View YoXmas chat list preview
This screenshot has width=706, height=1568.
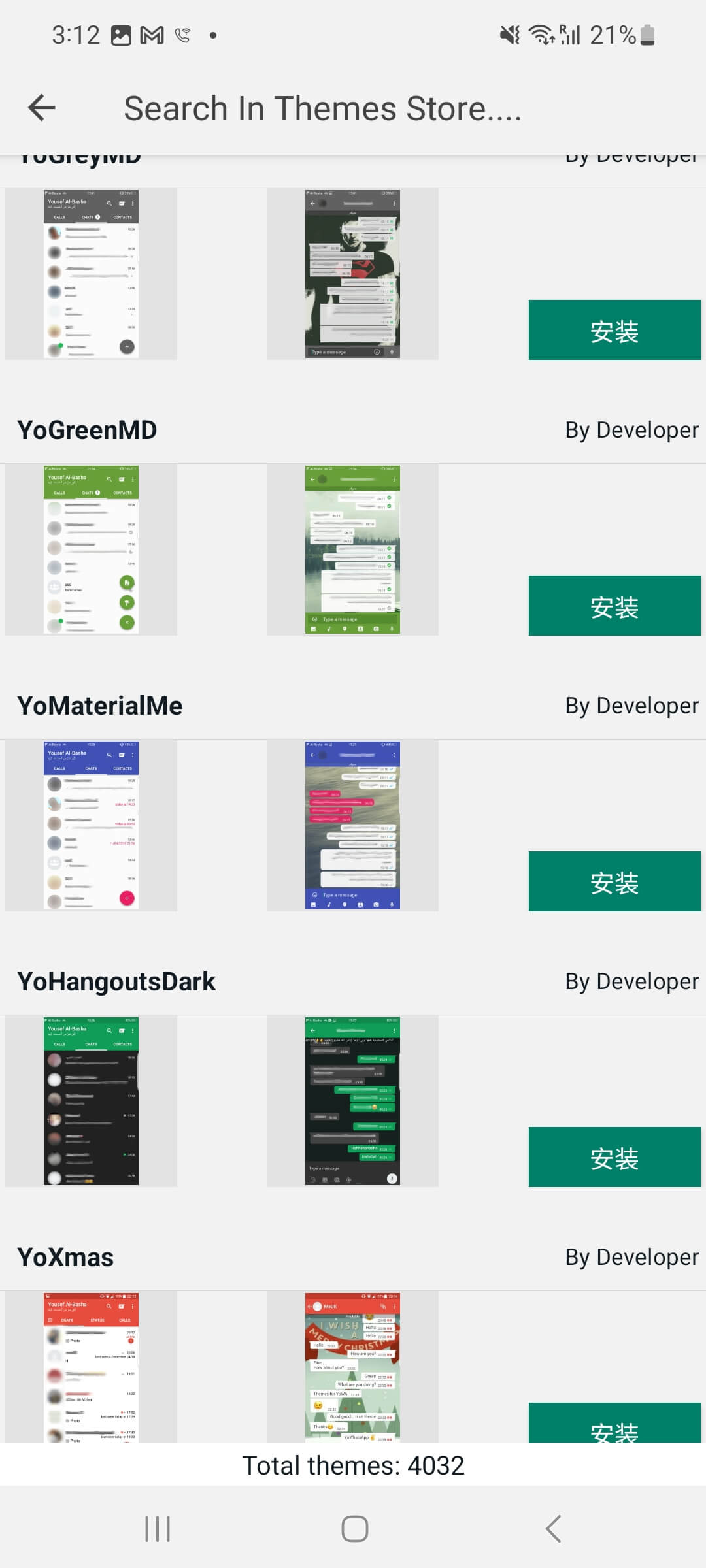pyautogui.click(x=91, y=1367)
